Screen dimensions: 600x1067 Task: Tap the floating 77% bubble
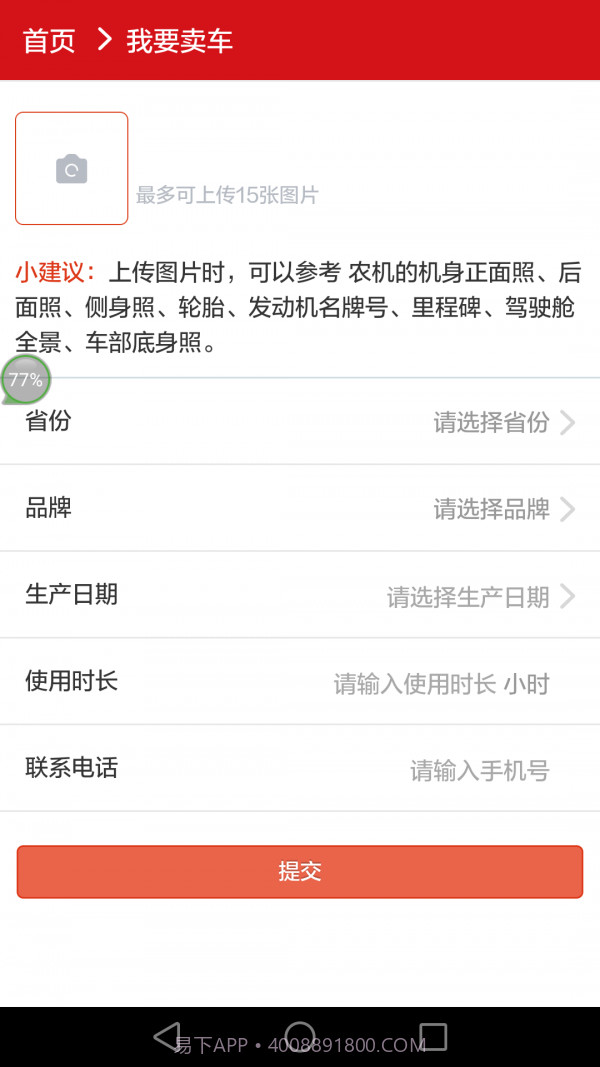click(x=25, y=380)
